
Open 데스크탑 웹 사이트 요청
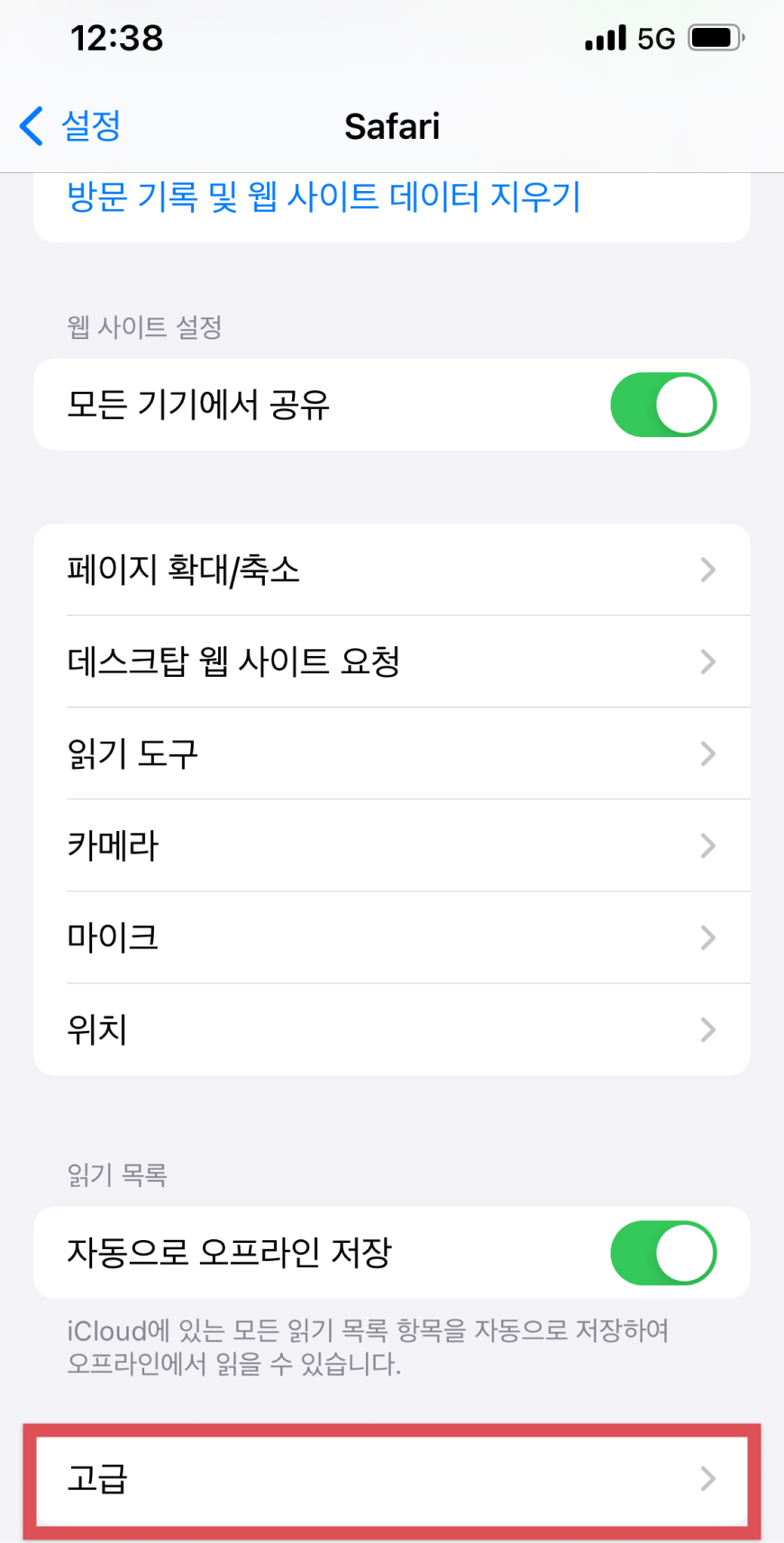tap(391, 662)
